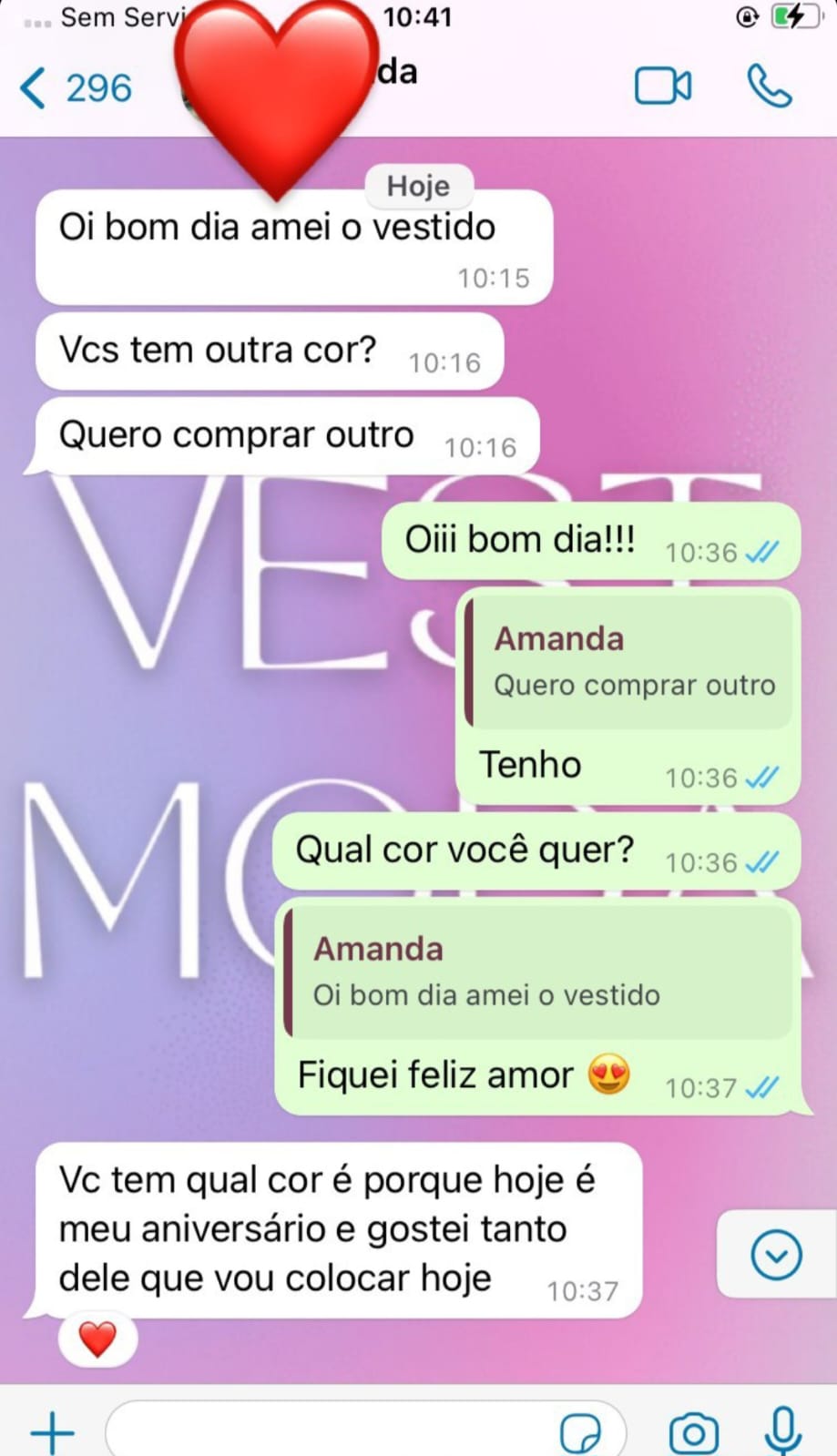The image size is (837, 1456).
Task: Focus the message input field
Action: [x=328, y=1431]
